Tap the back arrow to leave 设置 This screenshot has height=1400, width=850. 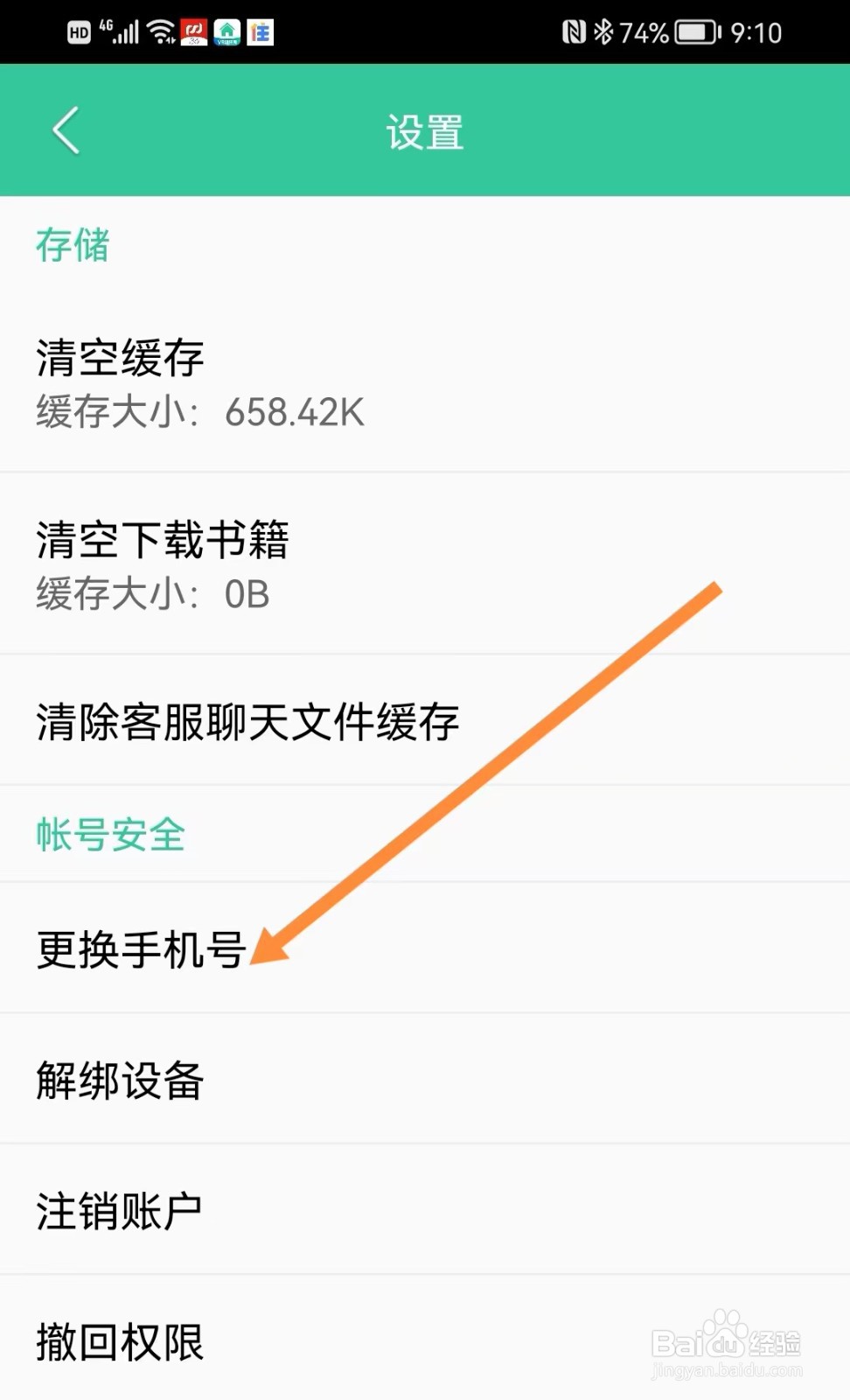(x=66, y=129)
